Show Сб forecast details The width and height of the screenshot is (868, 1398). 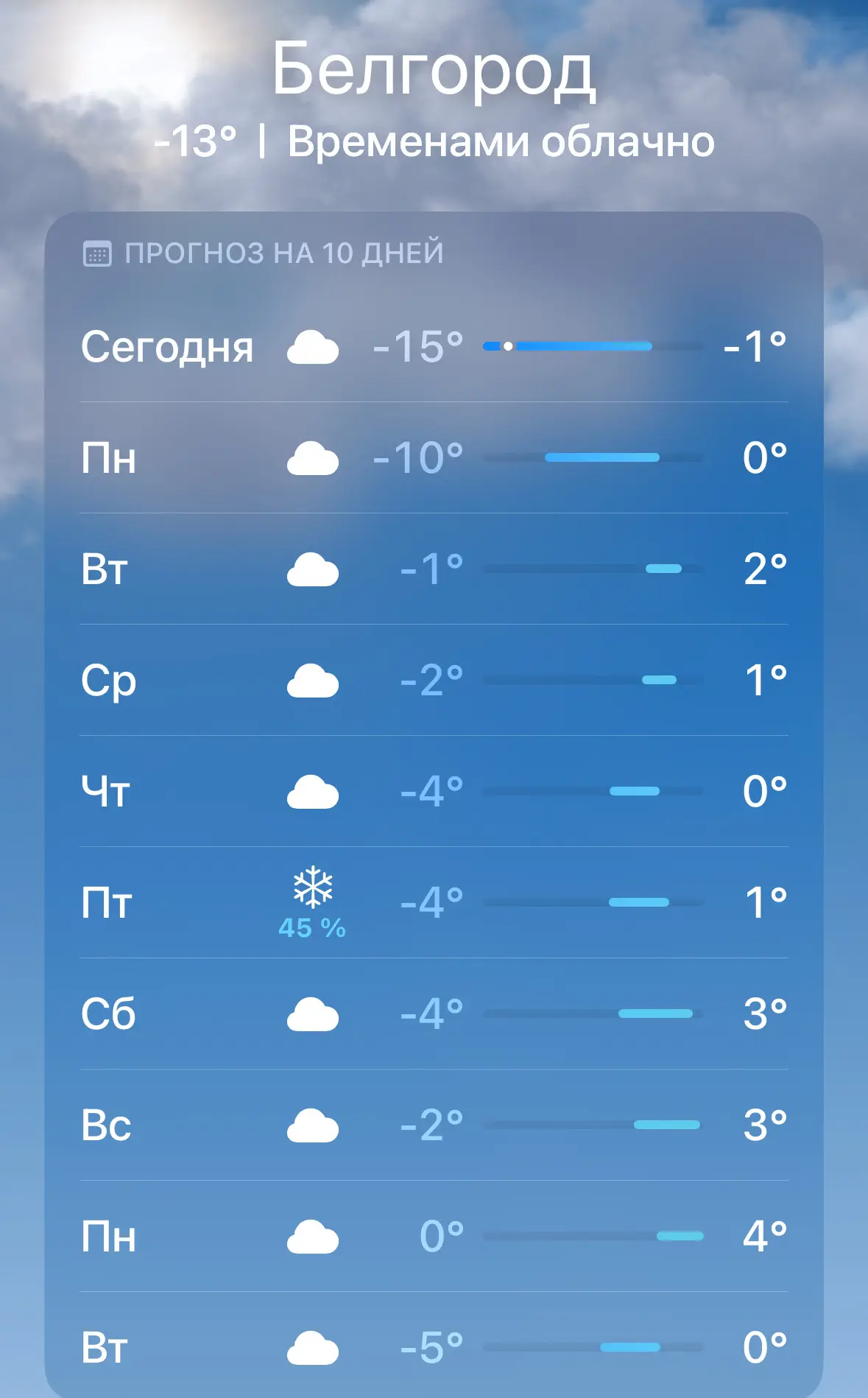[x=434, y=1014]
